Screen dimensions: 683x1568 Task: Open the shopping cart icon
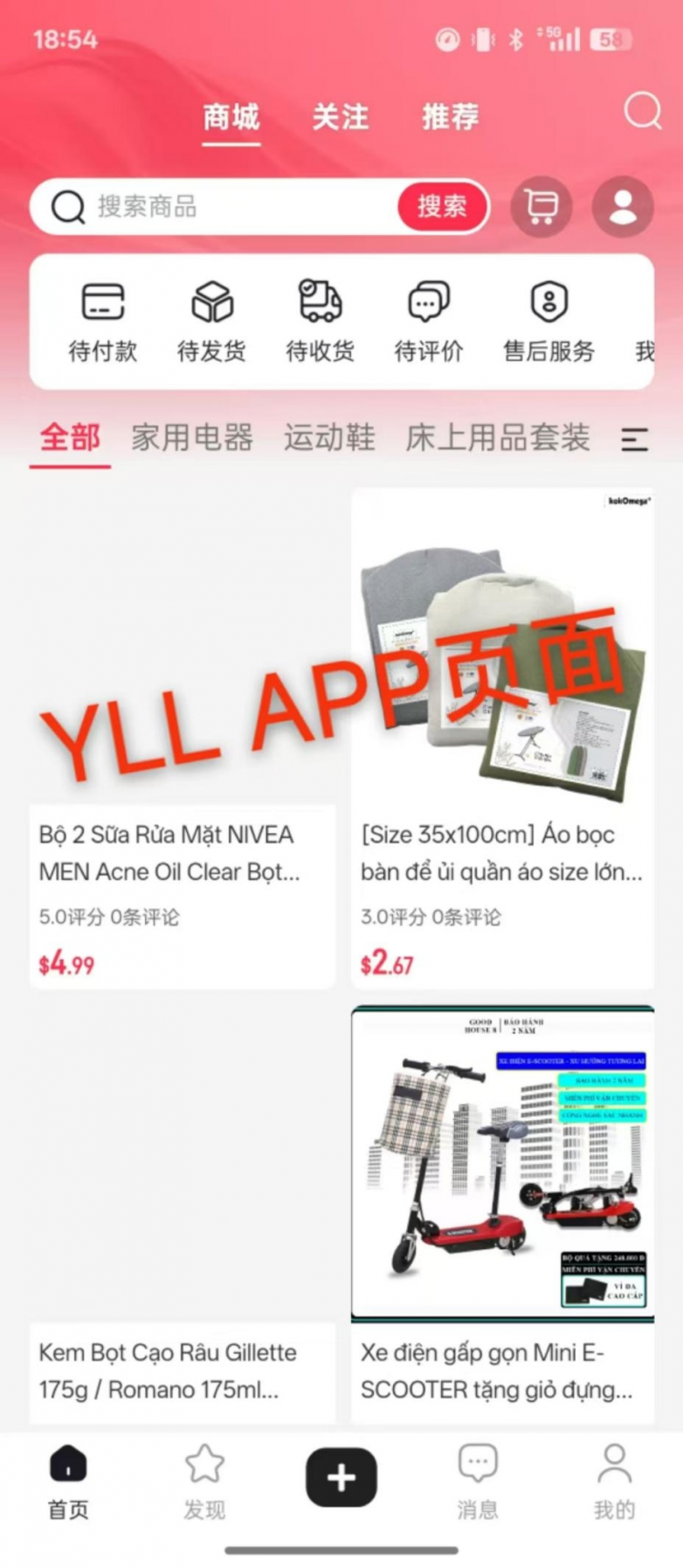[542, 207]
